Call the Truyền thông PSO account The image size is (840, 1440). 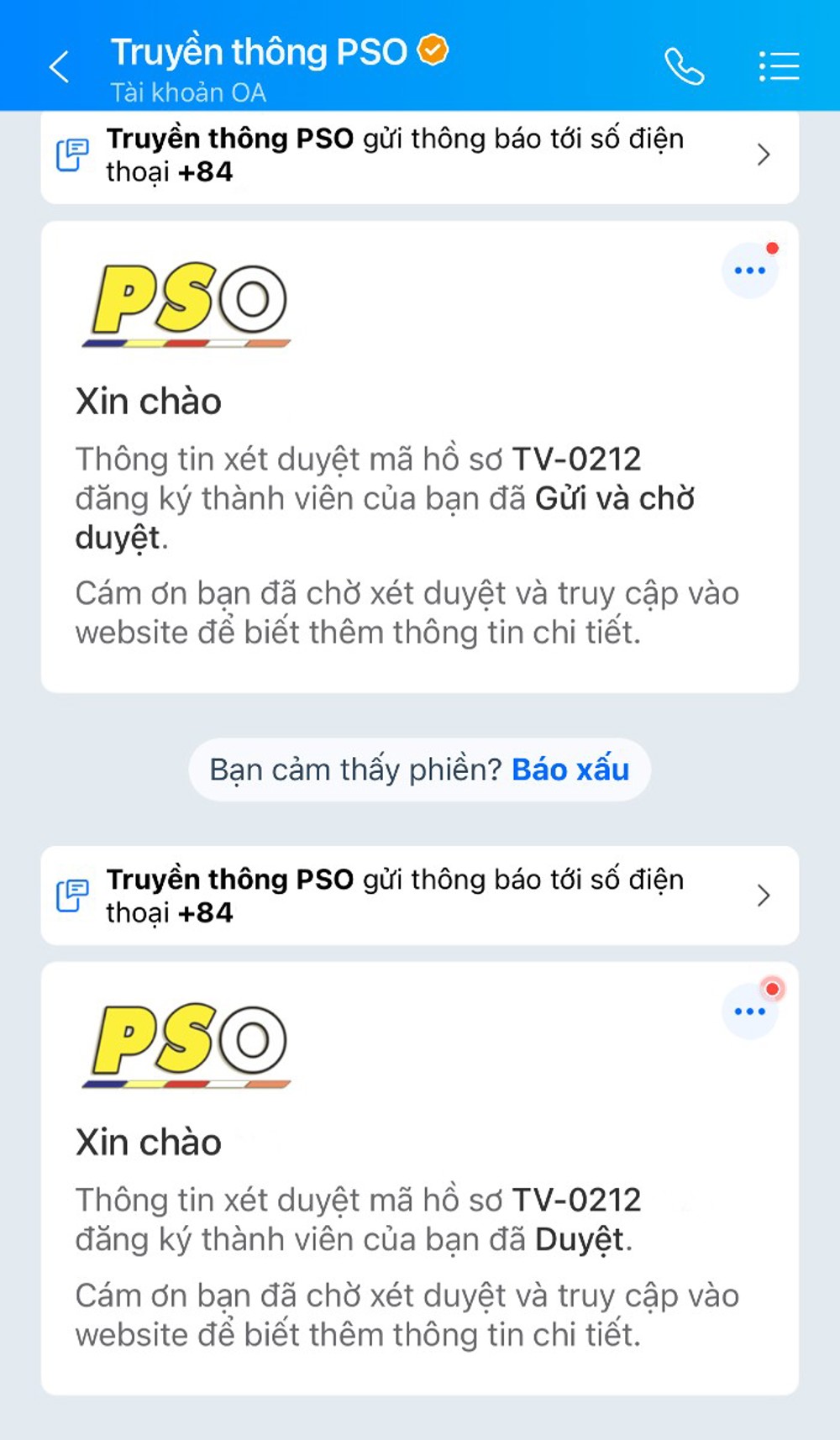coord(684,66)
